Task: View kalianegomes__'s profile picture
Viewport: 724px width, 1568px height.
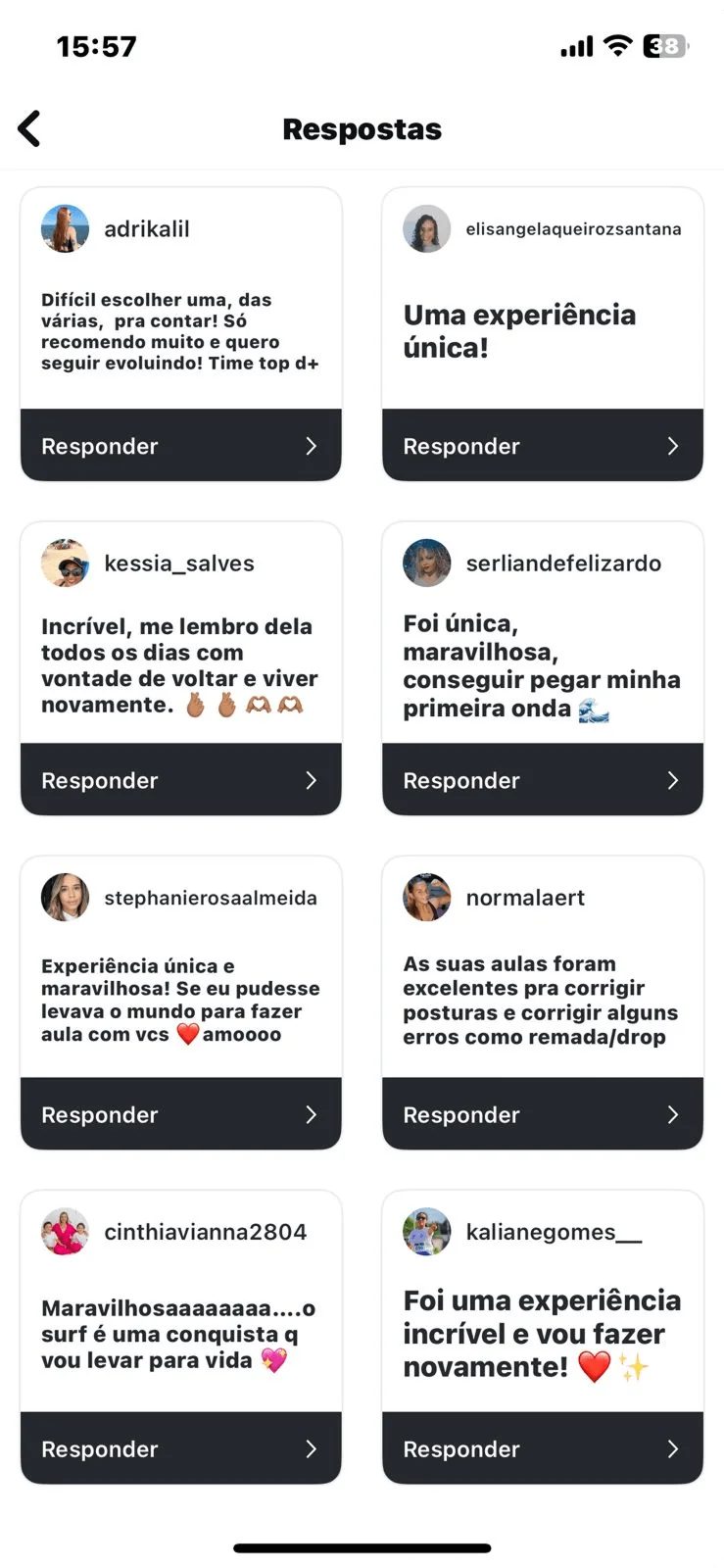Action: [x=427, y=1232]
